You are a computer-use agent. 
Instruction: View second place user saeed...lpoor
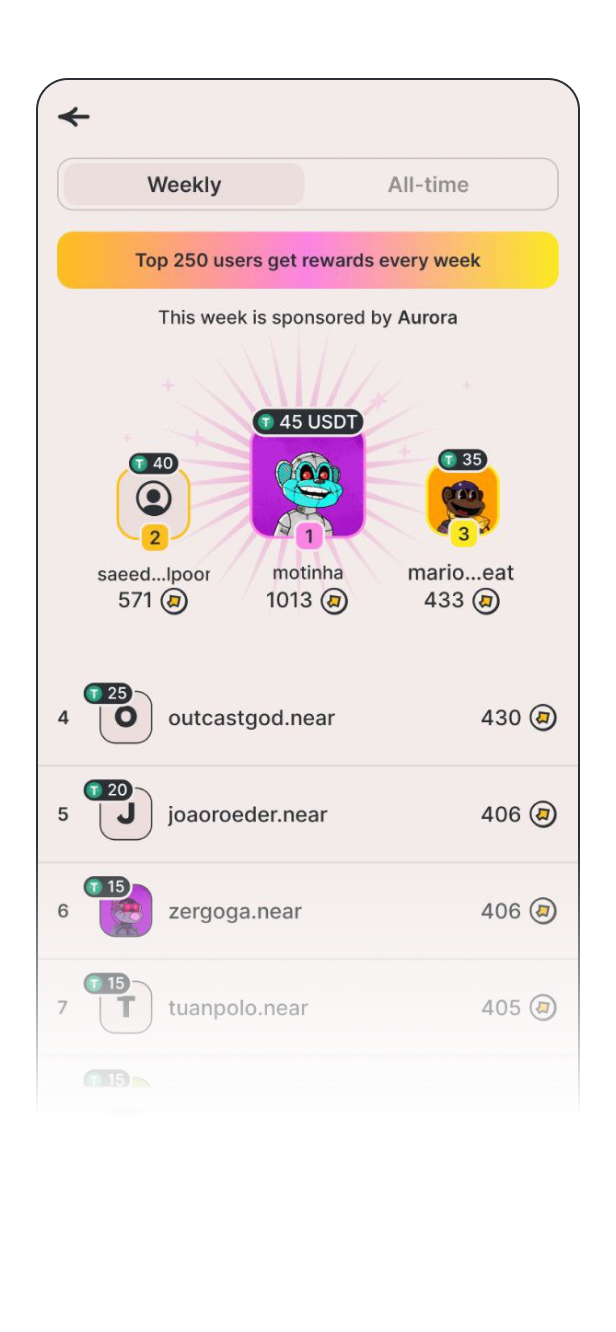pos(153,500)
